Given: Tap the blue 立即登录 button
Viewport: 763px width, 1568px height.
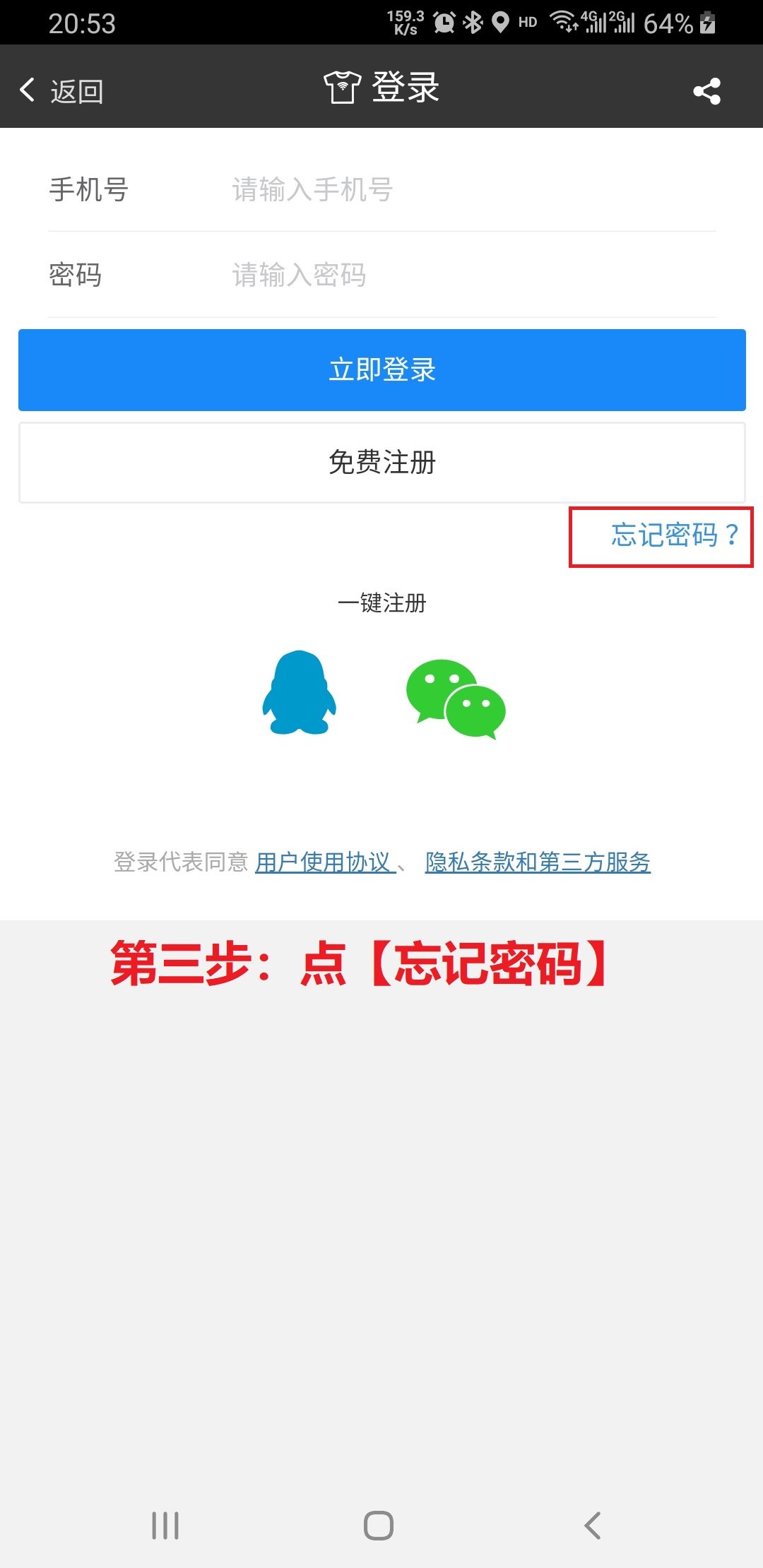Looking at the screenshot, I should (x=381, y=369).
